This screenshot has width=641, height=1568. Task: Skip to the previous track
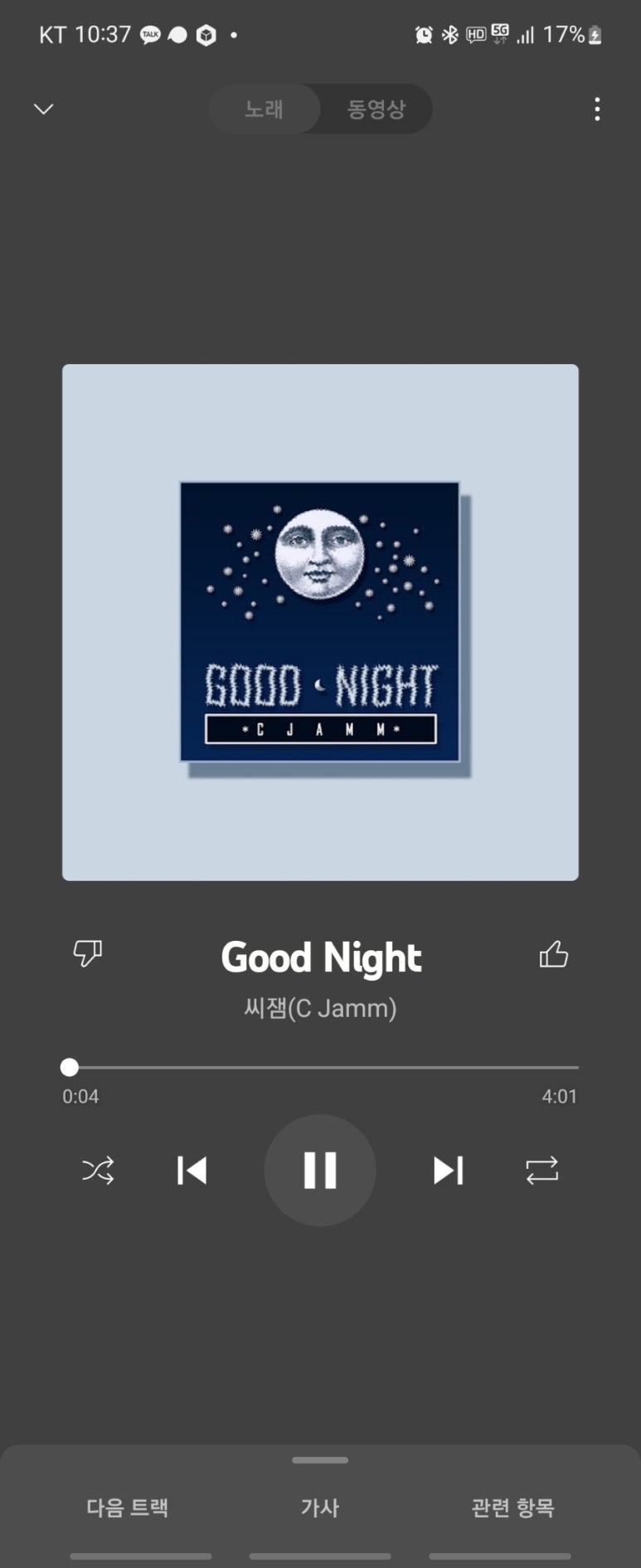pyautogui.click(x=192, y=1171)
